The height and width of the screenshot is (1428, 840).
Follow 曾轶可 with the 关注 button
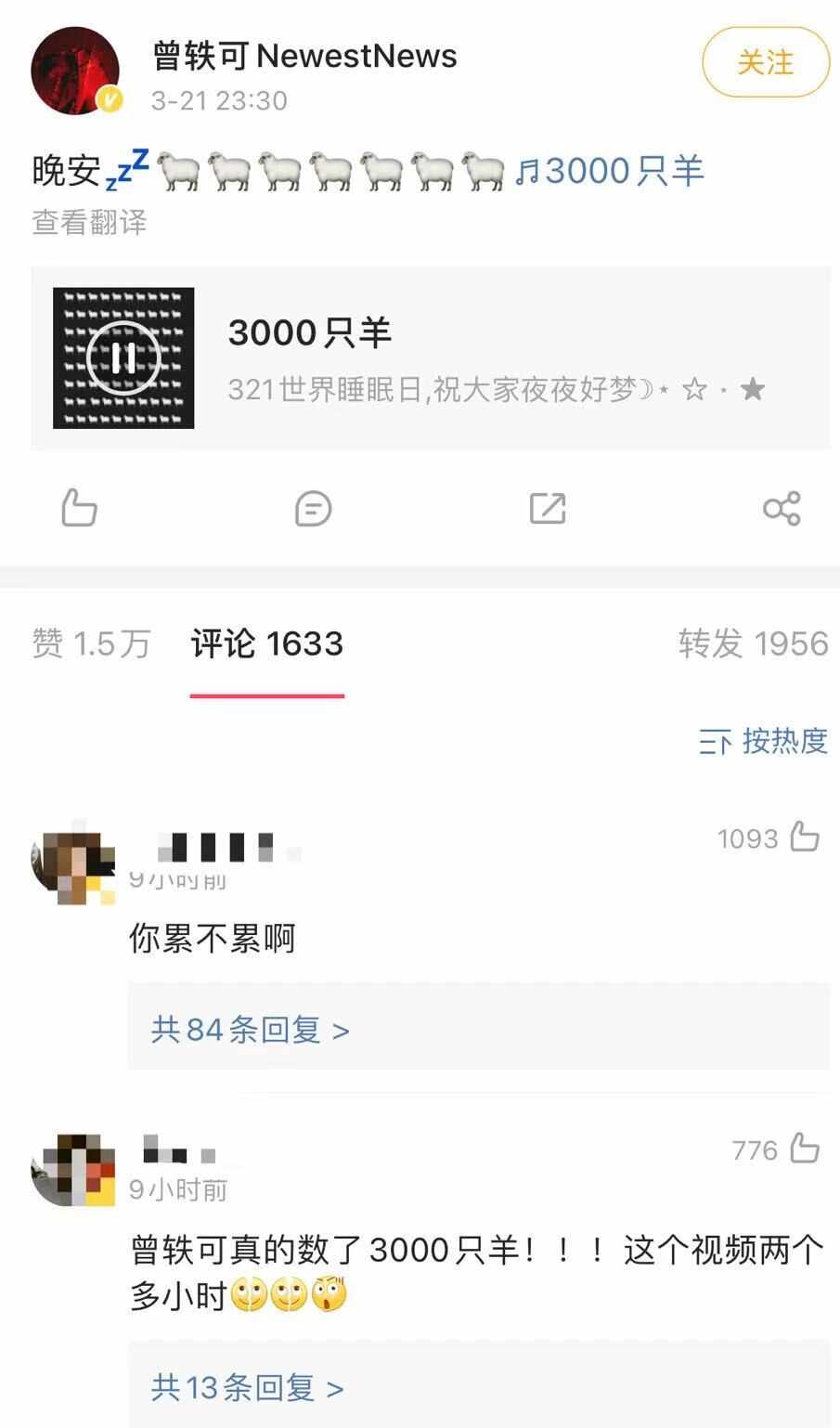coord(765,63)
